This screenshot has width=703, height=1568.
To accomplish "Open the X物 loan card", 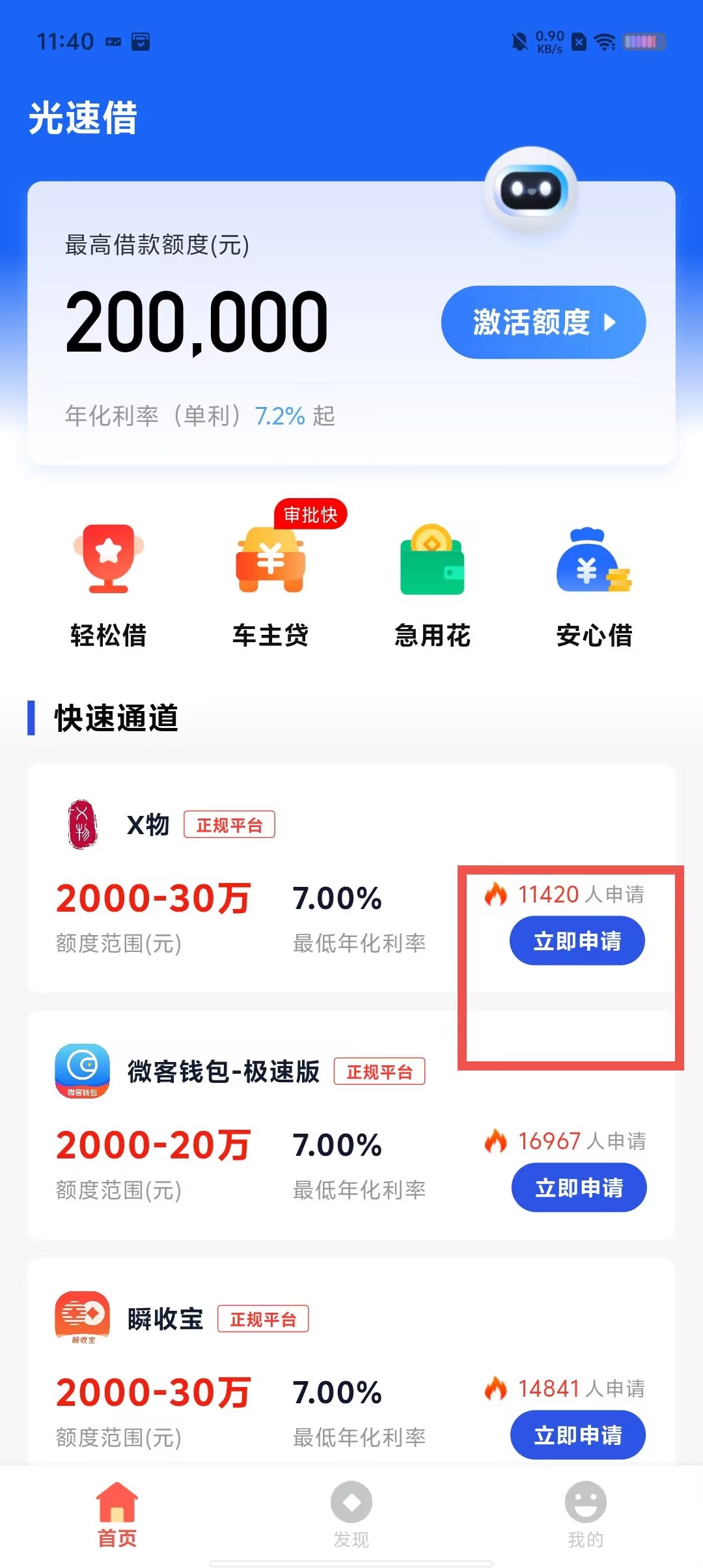I will (351, 878).
